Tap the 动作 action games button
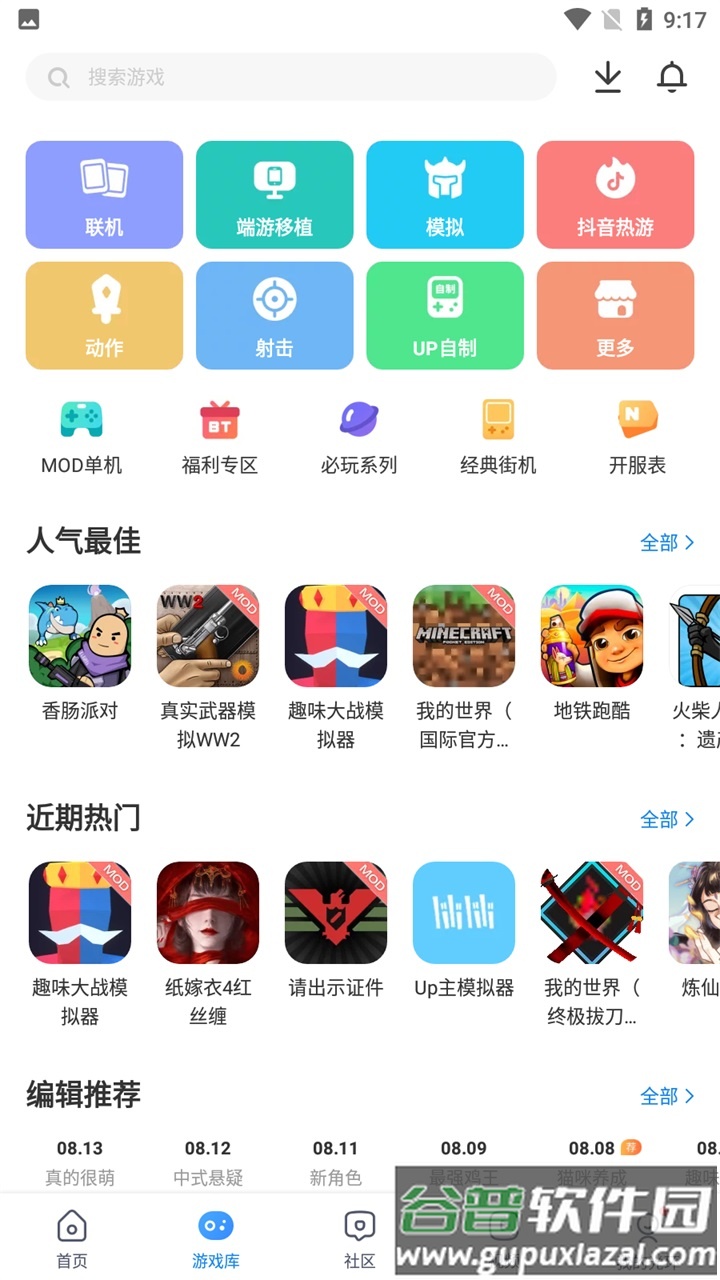This screenshot has height=1280, width=720. pos(104,315)
